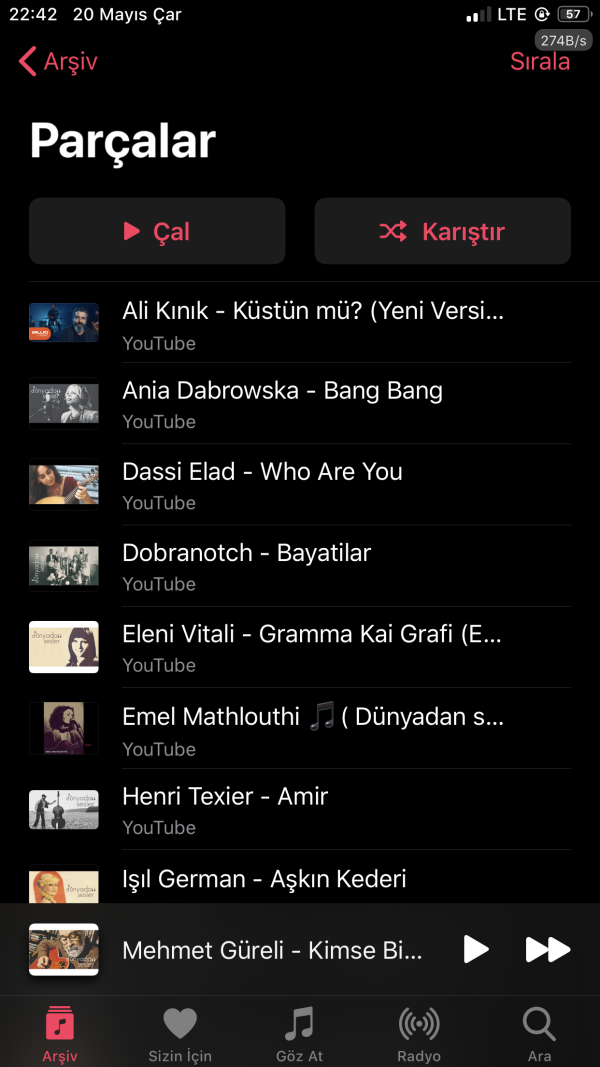Viewport: 600px width, 1067px height.
Task: Go back to Arşiv
Action: [58, 62]
